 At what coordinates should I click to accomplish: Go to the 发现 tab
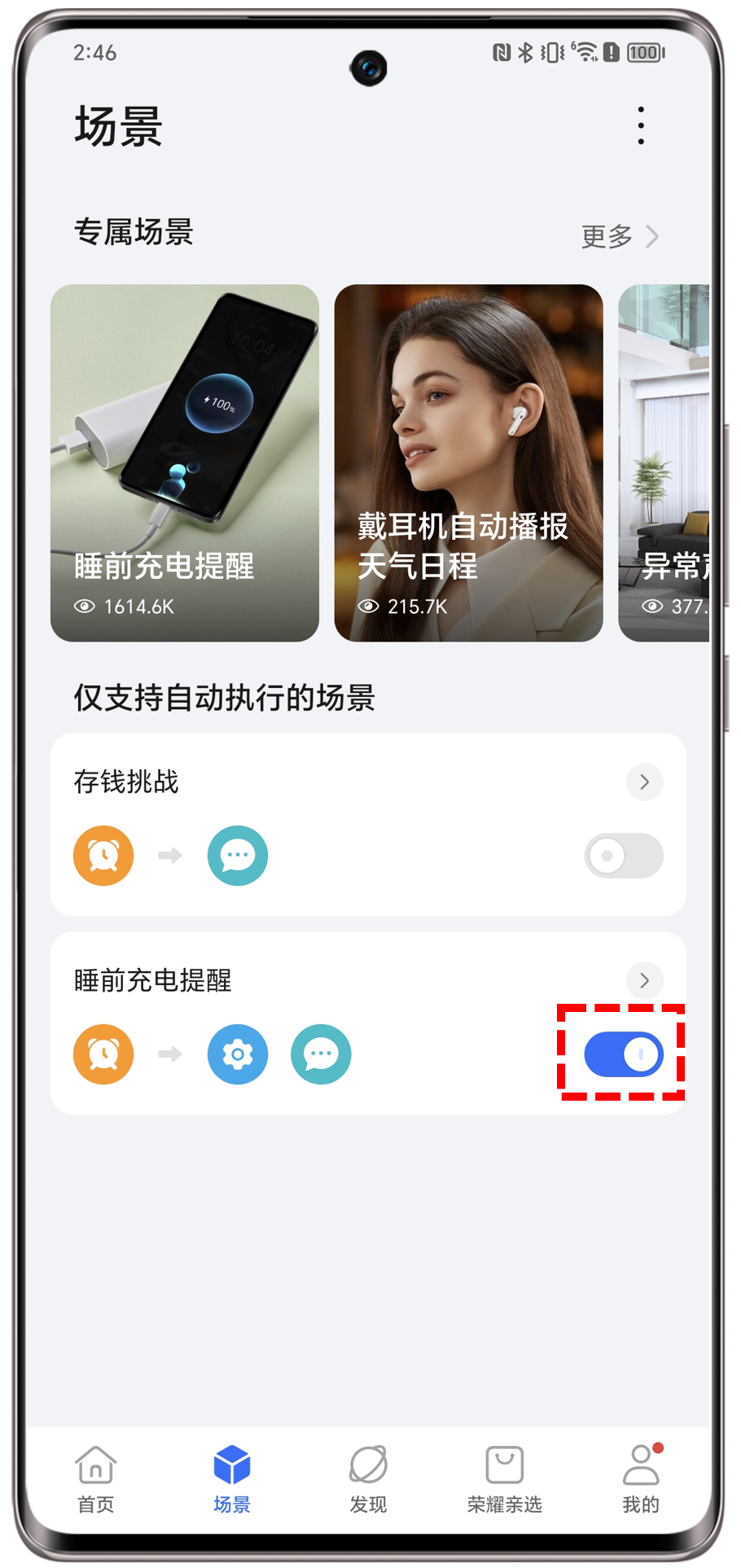[x=368, y=1479]
